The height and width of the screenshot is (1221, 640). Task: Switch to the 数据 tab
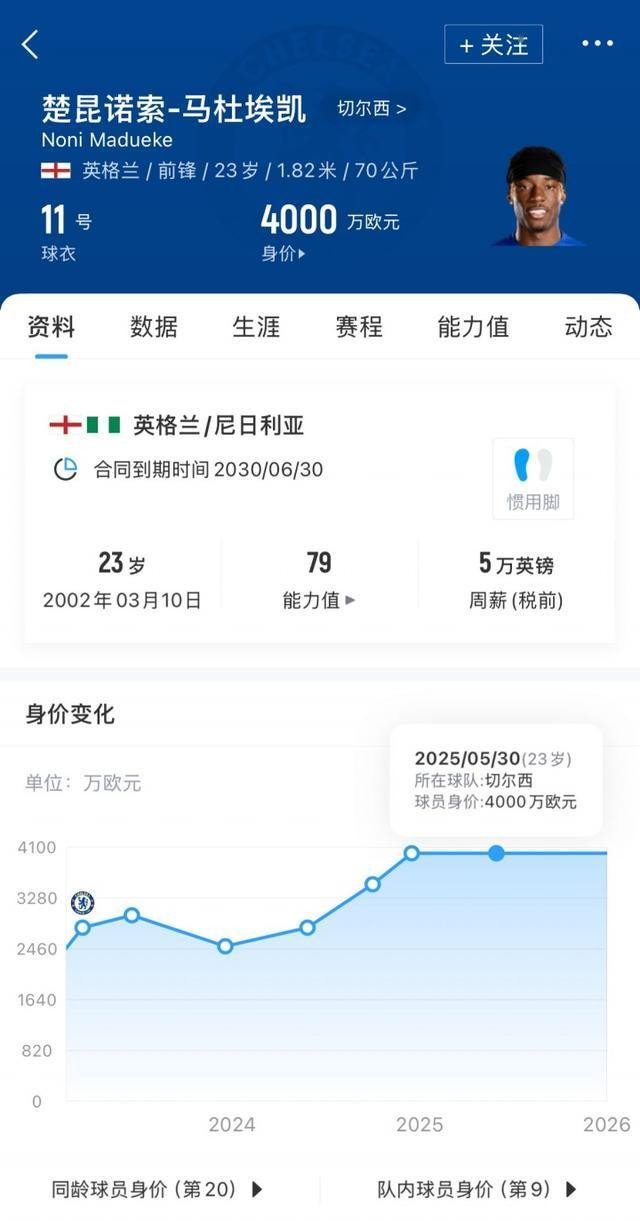tap(154, 327)
